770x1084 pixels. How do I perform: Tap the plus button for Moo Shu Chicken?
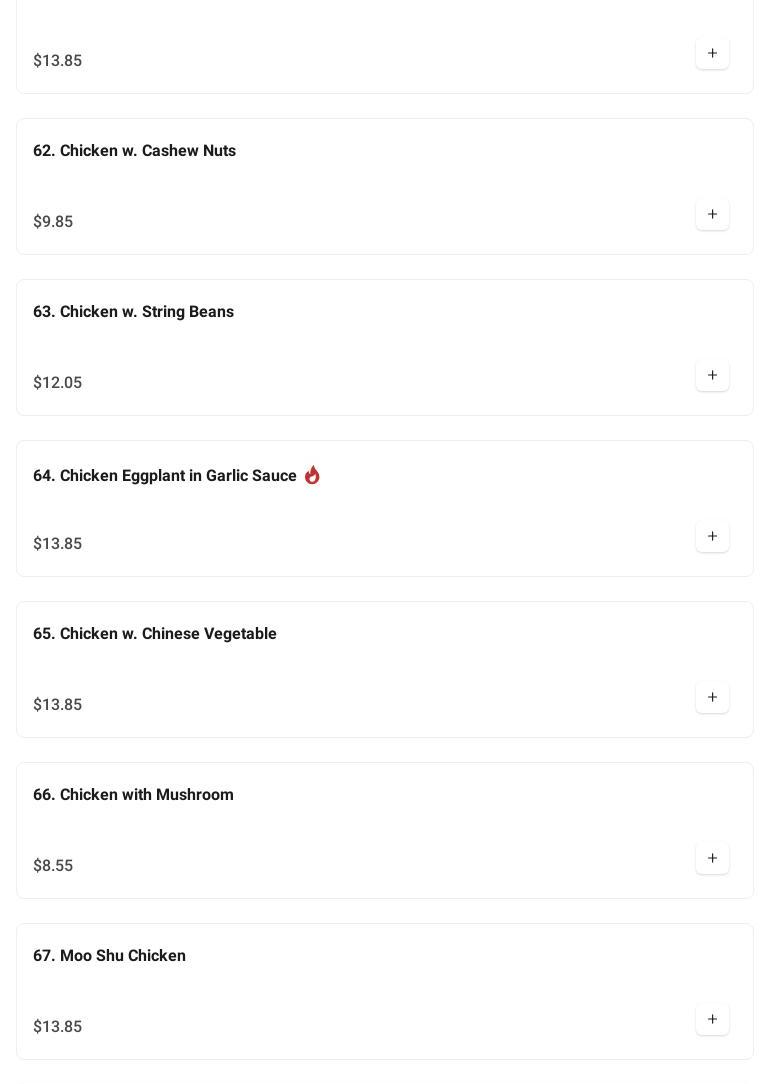click(712, 1020)
